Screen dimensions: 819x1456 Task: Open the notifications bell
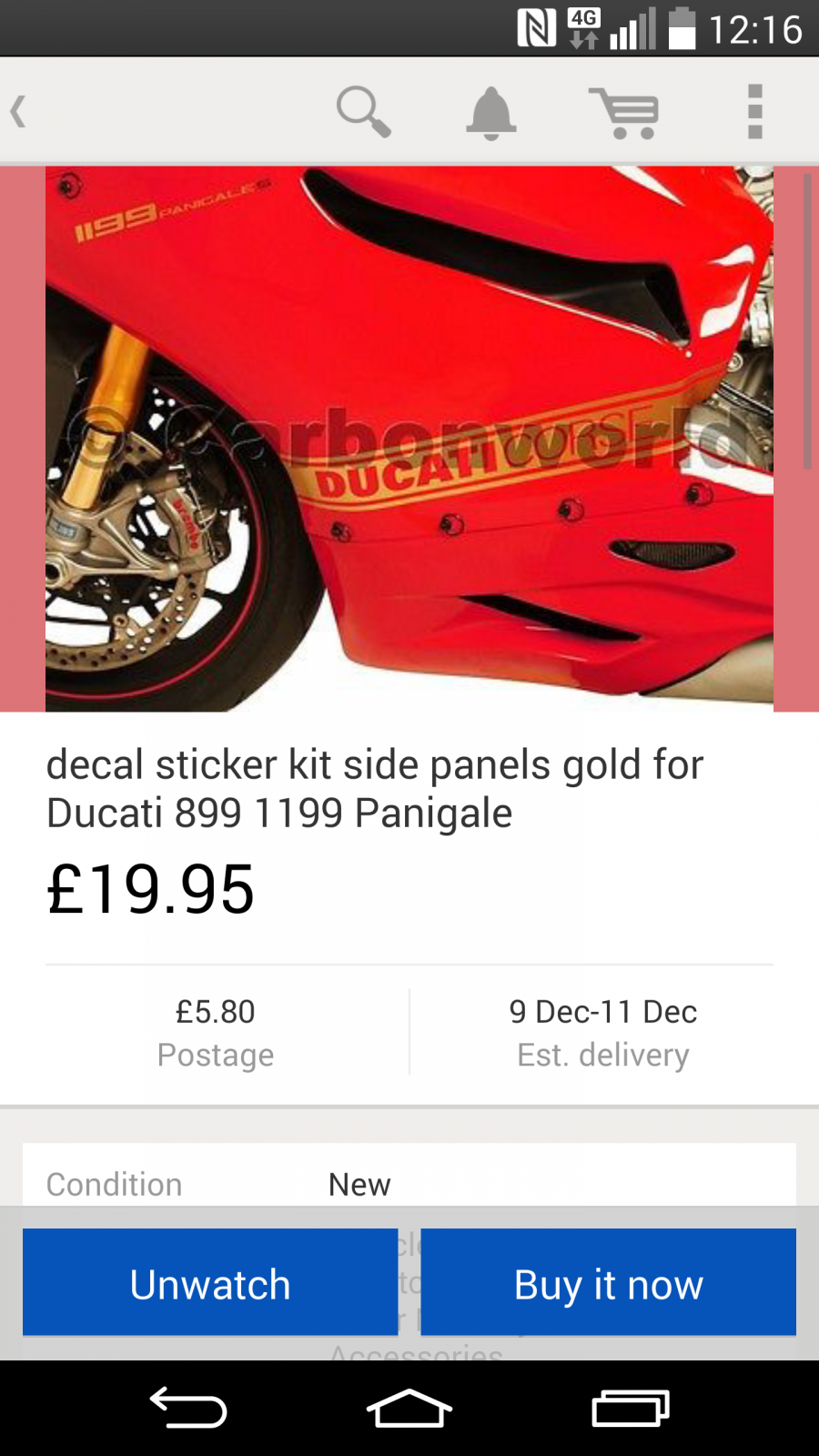point(490,113)
